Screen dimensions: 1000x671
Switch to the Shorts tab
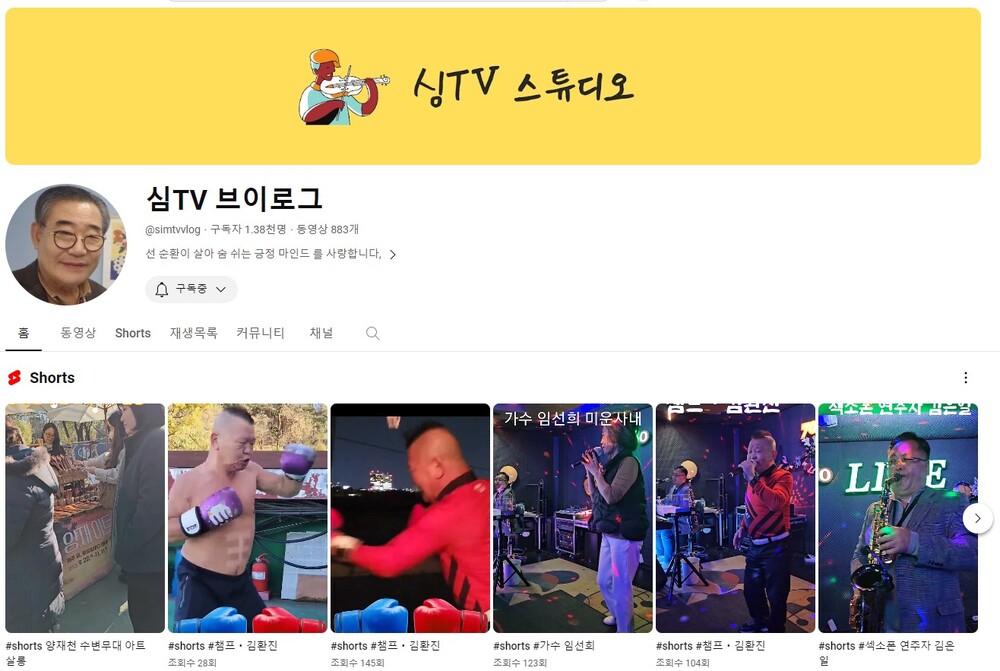132,333
